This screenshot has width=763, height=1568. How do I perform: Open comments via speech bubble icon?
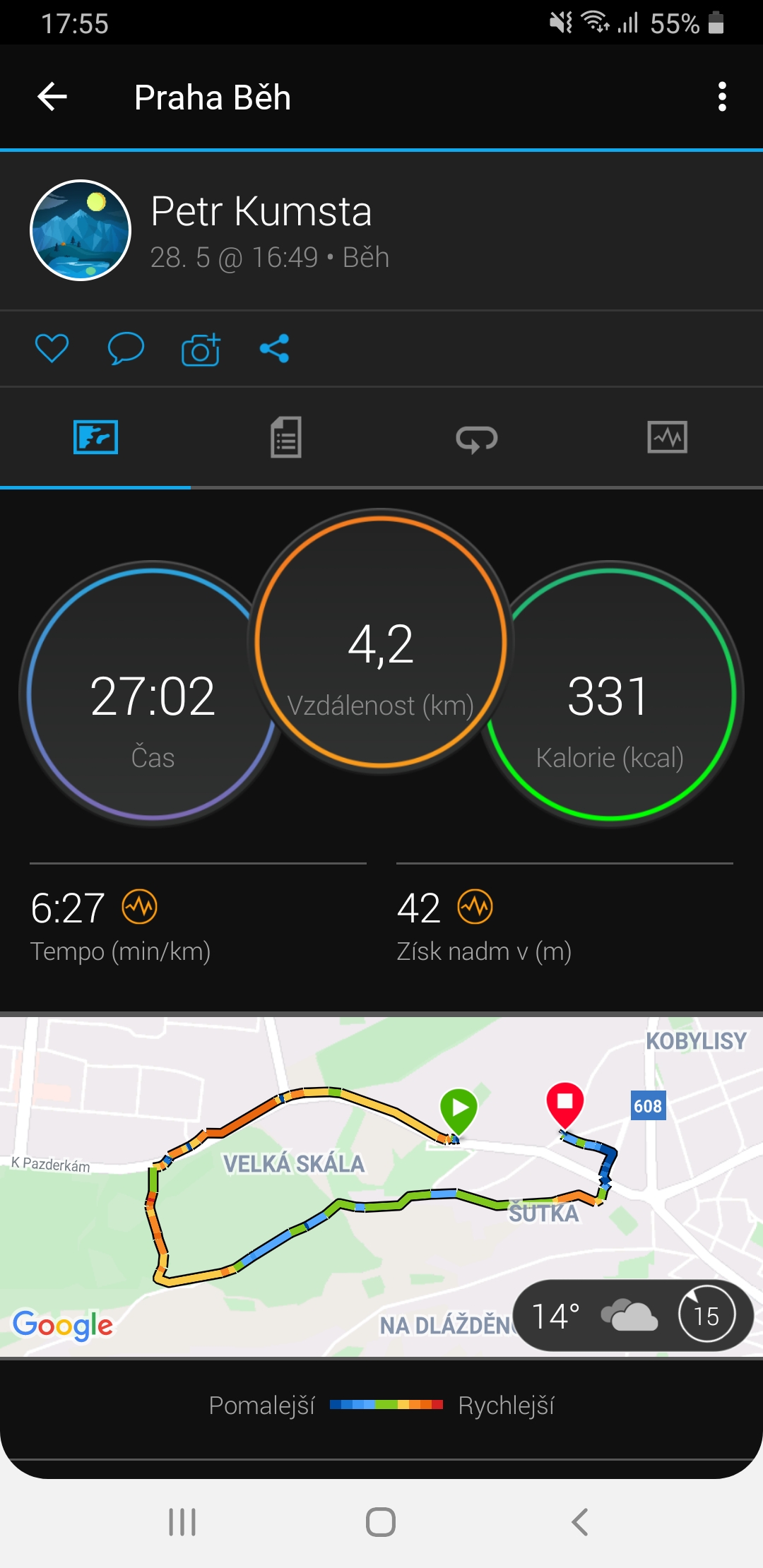[x=126, y=348]
